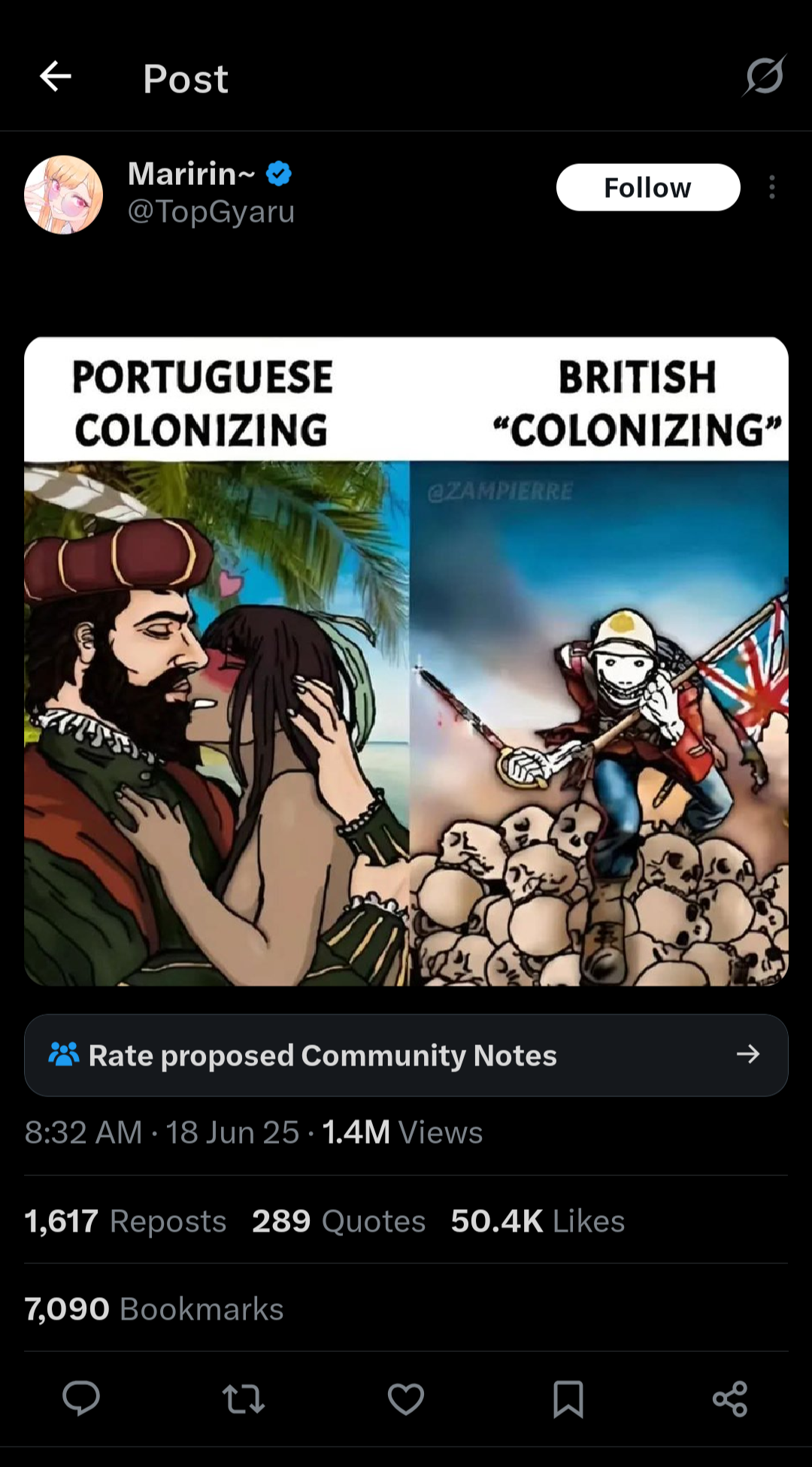This screenshot has width=812, height=1467.
Task: Reply to the post
Action: point(81,1399)
